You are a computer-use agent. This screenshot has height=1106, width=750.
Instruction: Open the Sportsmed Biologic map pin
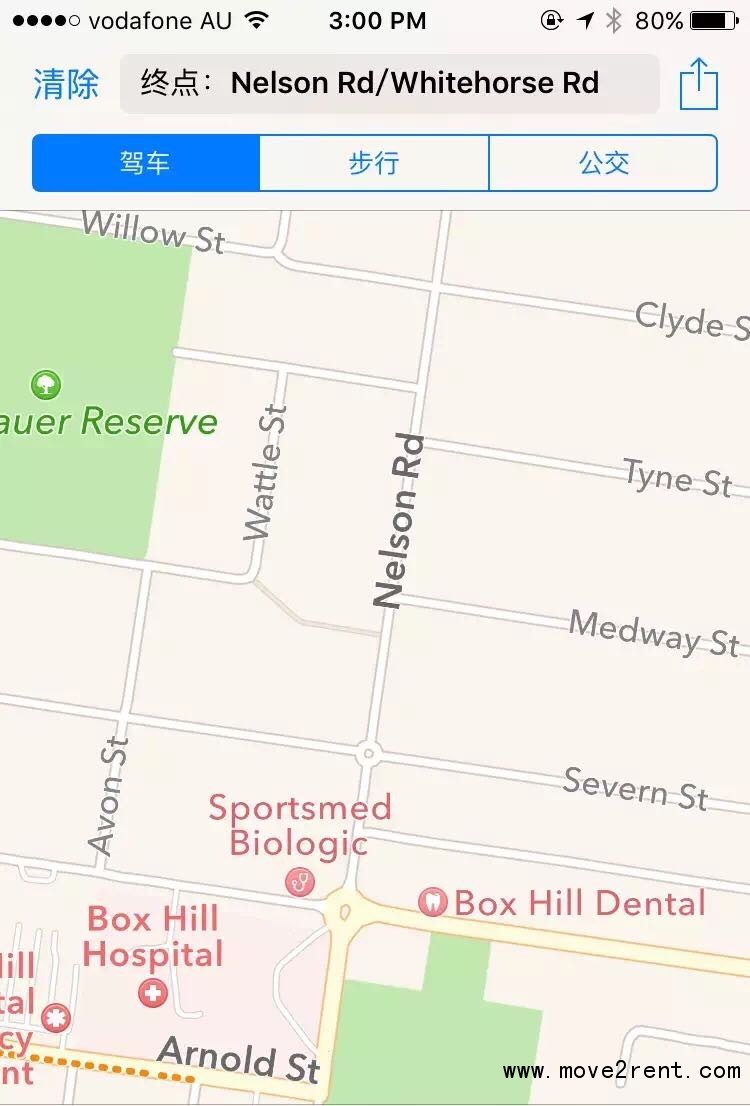[299, 882]
